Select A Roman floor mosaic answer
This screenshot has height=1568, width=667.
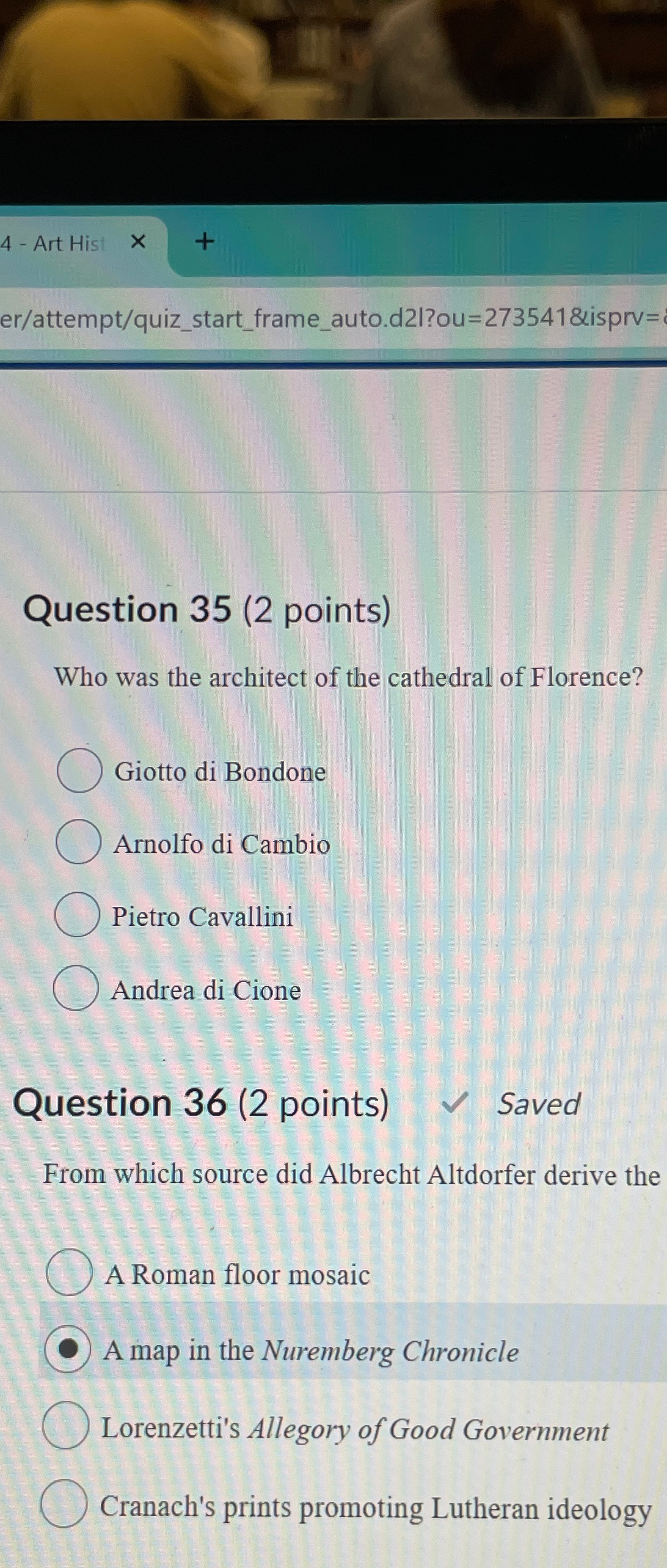[70, 1273]
